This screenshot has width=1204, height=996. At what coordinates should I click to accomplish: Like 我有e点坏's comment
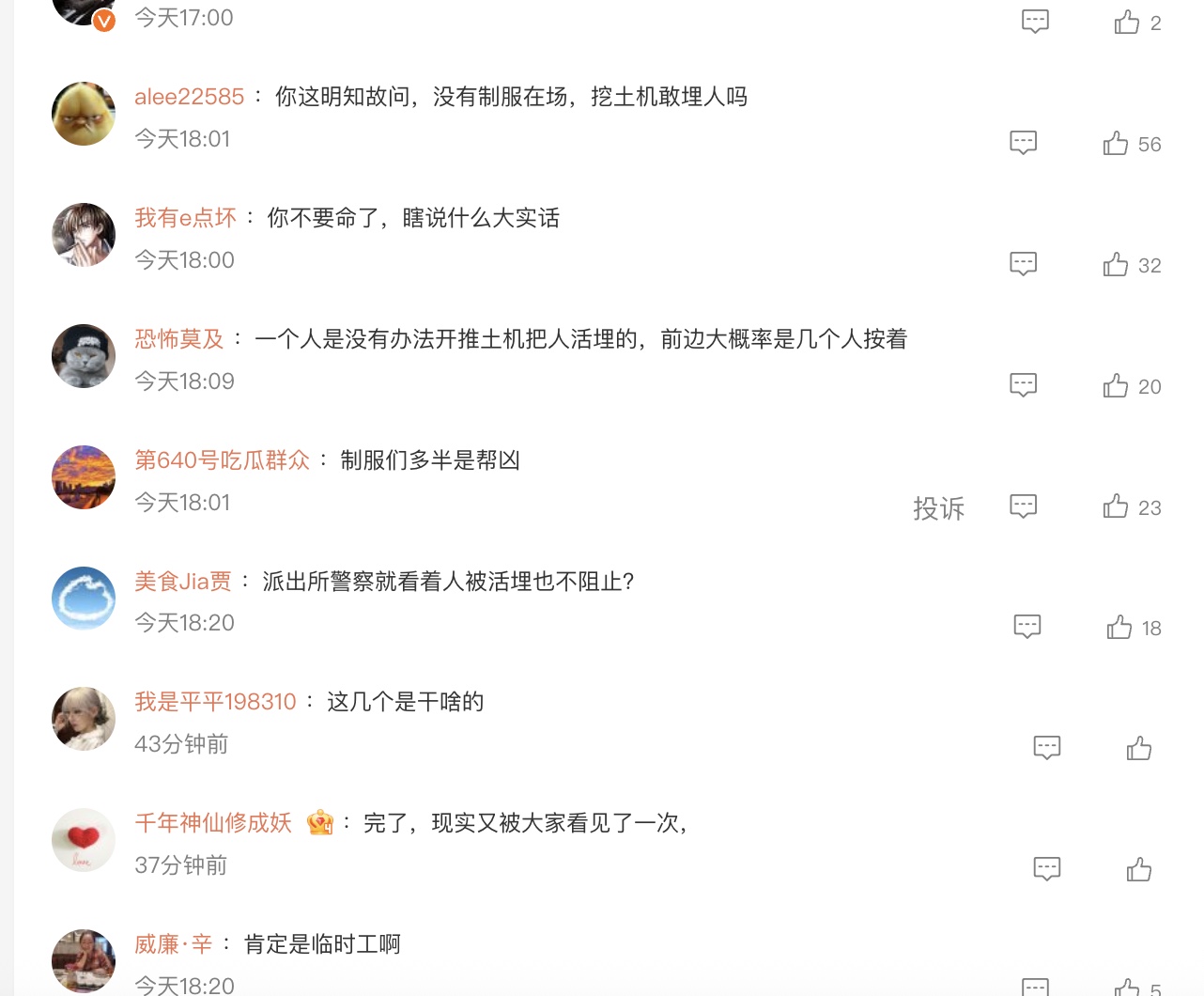point(1116,265)
